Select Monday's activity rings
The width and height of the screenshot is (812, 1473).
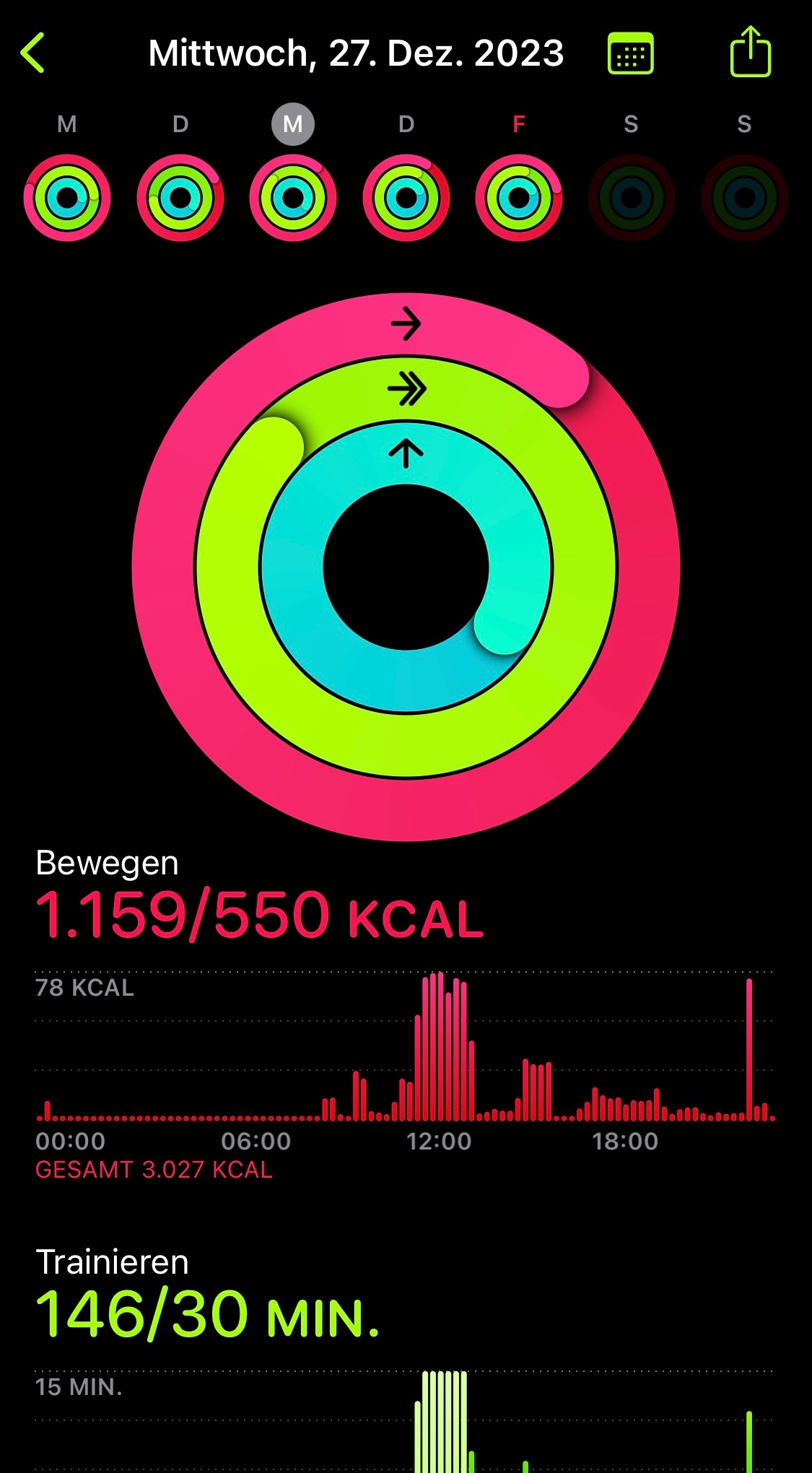click(x=67, y=197)
